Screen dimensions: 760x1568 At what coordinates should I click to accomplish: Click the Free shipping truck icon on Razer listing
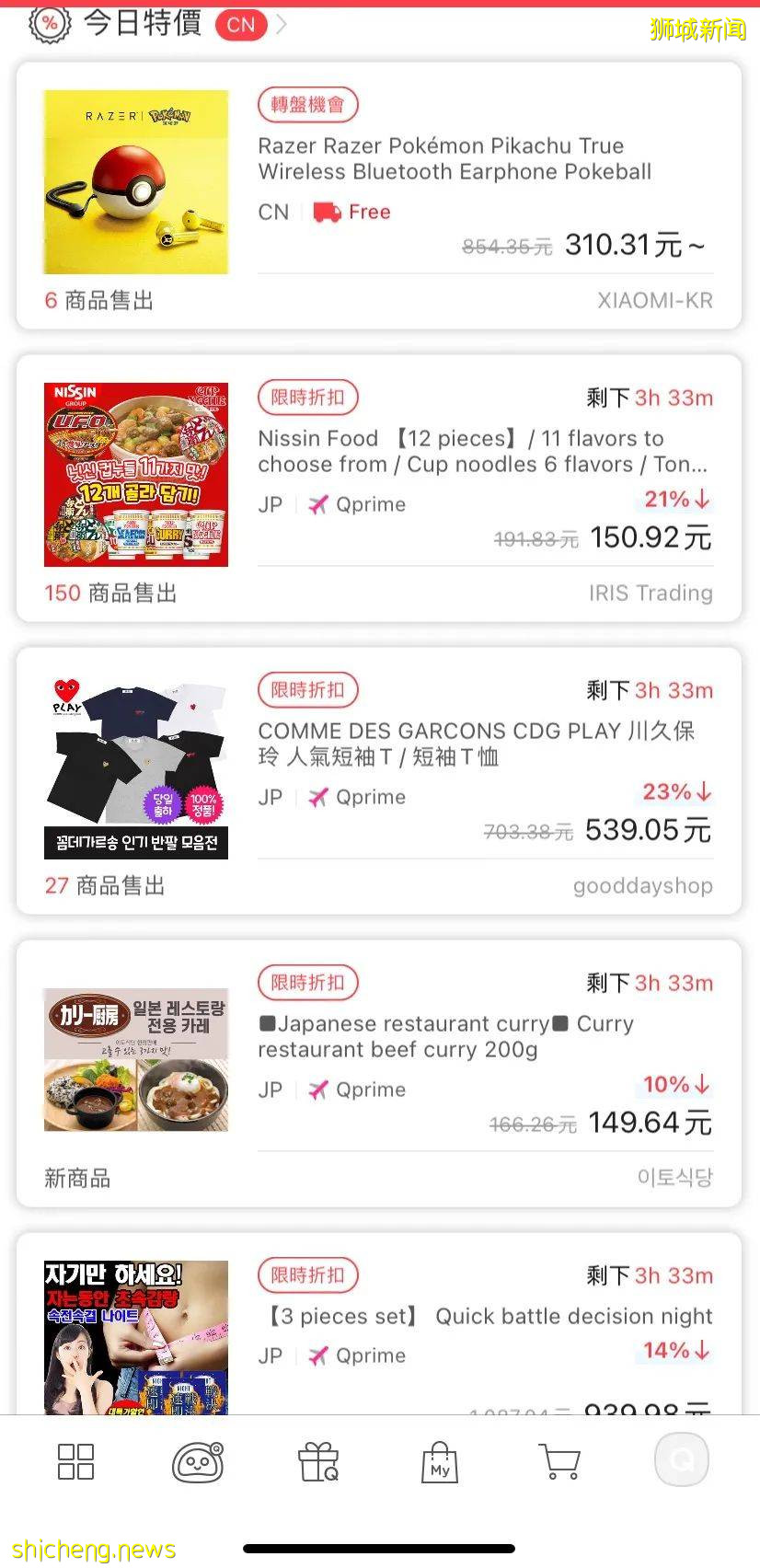(324, 212)
